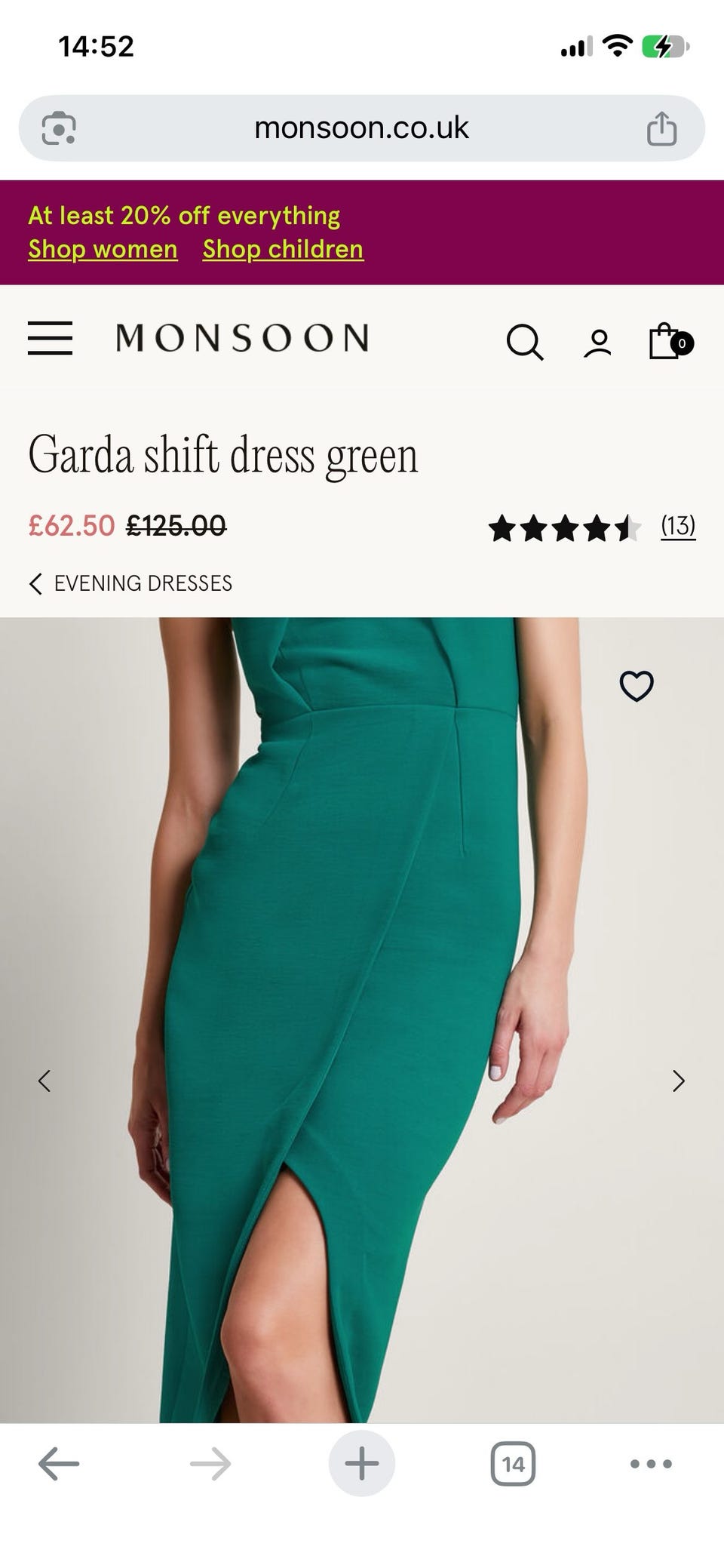The height and width of the screenshot is (1568, 724).
Task: Share this page from the address bar
Action: click(x=661, y=128)
